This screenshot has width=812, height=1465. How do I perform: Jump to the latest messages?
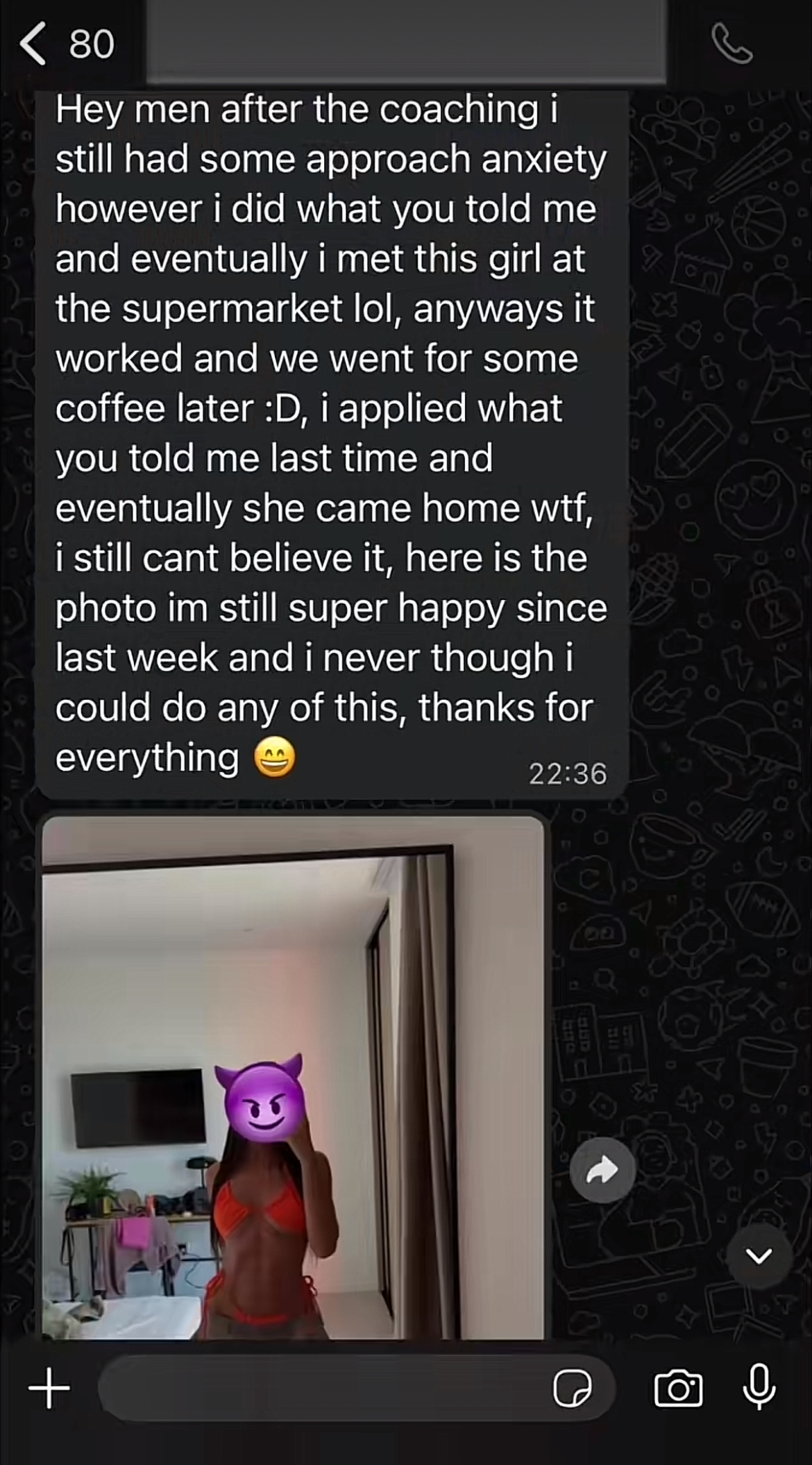(759, 1255)
